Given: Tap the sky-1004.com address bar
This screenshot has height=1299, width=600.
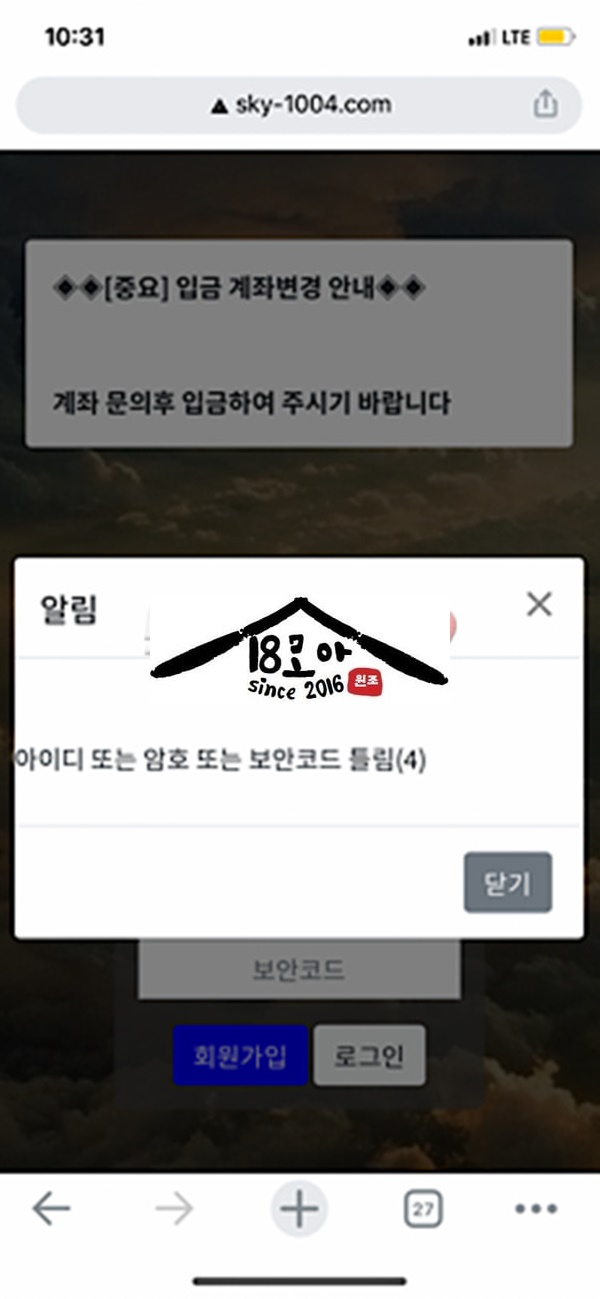Looking at the screenshot, I should [x=300, y=105].
